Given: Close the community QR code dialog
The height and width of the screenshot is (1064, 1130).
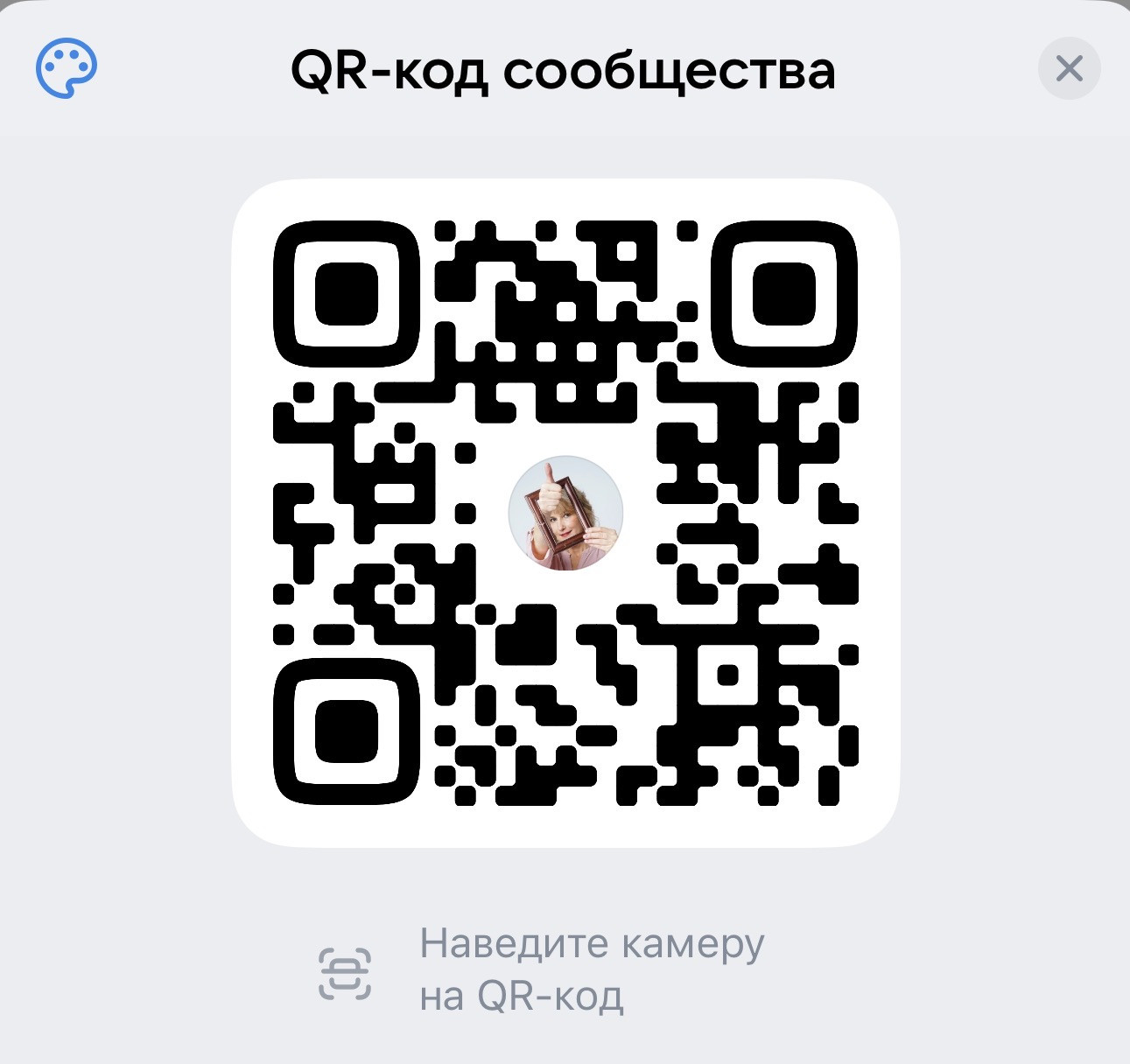Looking at the screenshot, I should 1069,68.
